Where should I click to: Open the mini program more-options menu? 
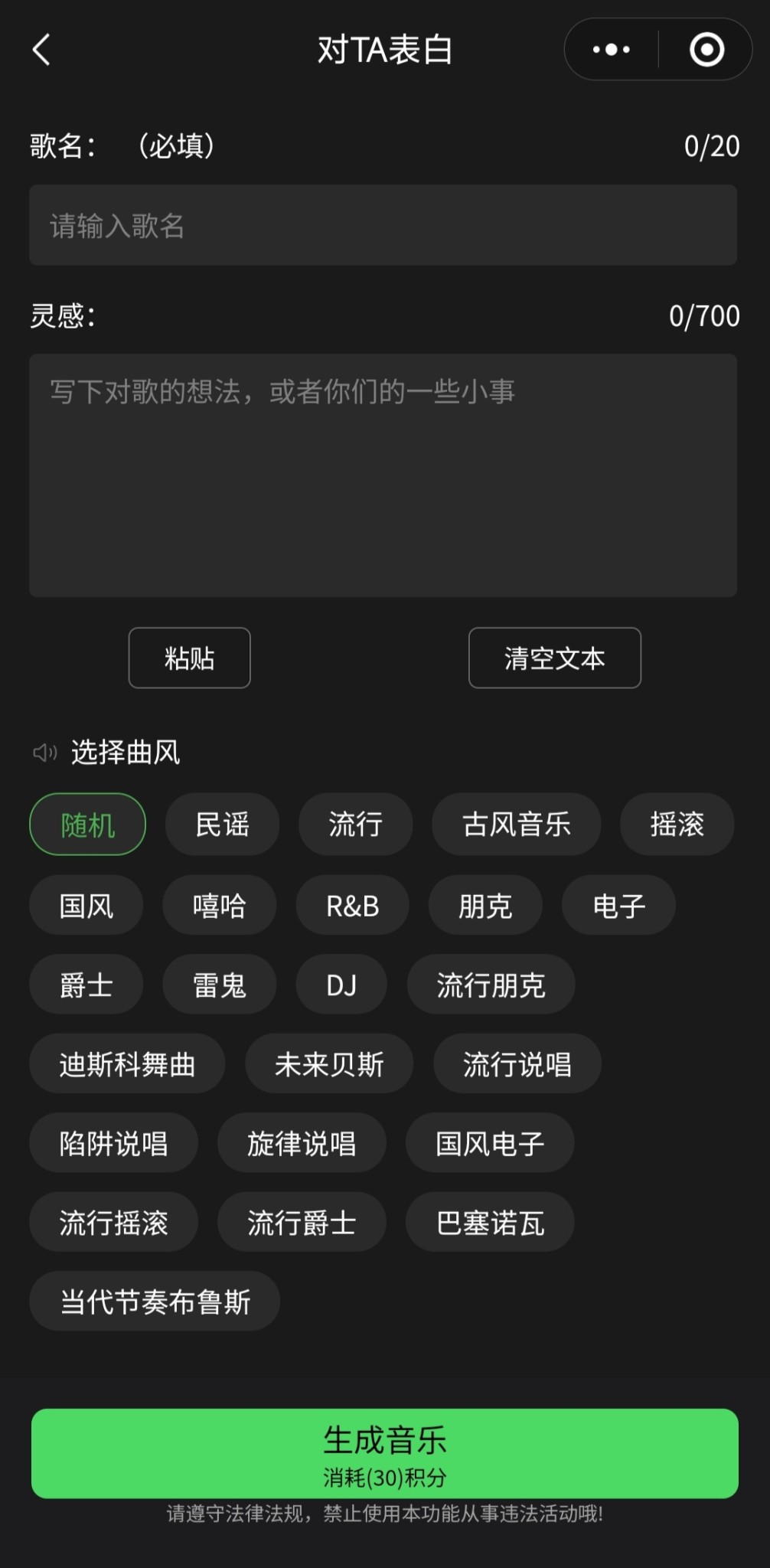click(611, 50)
